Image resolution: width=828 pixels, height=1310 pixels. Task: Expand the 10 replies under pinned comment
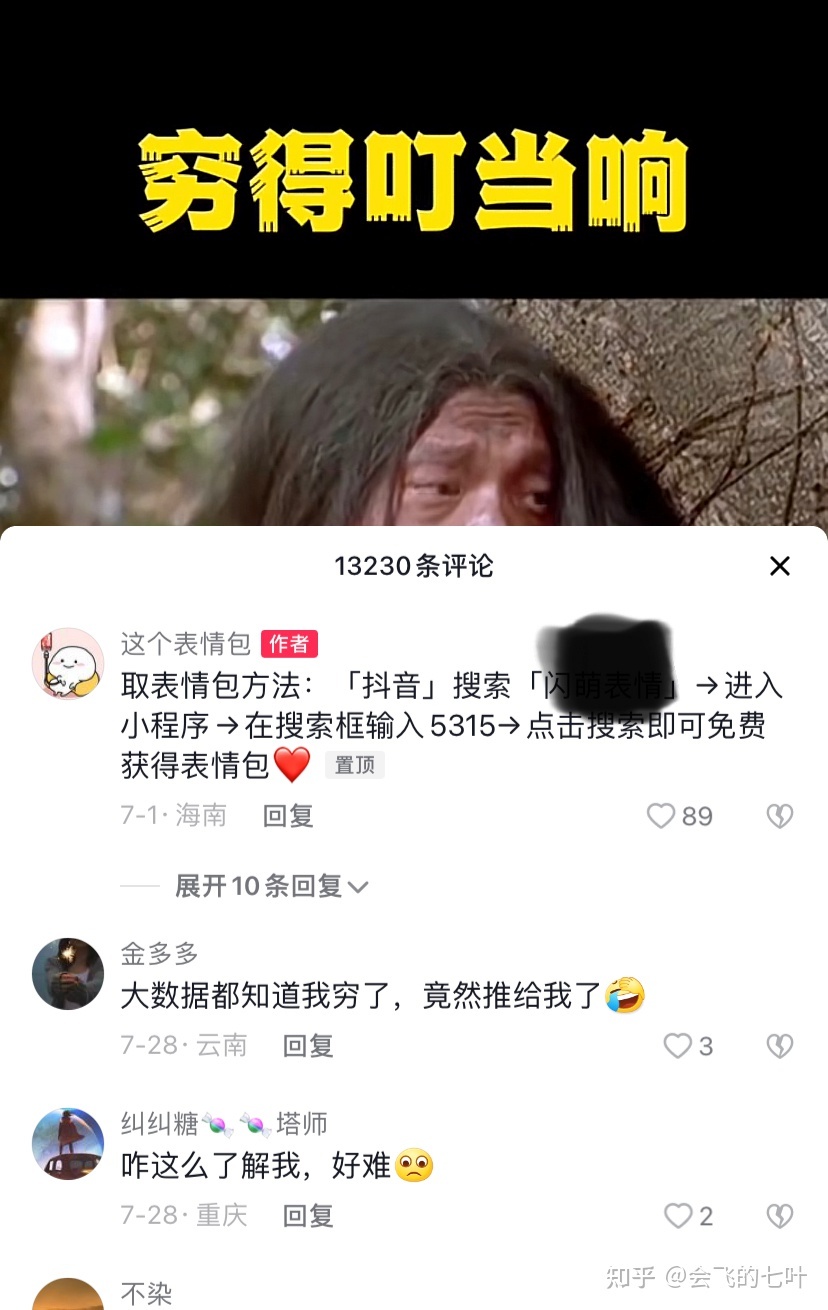tap(271, 886)
